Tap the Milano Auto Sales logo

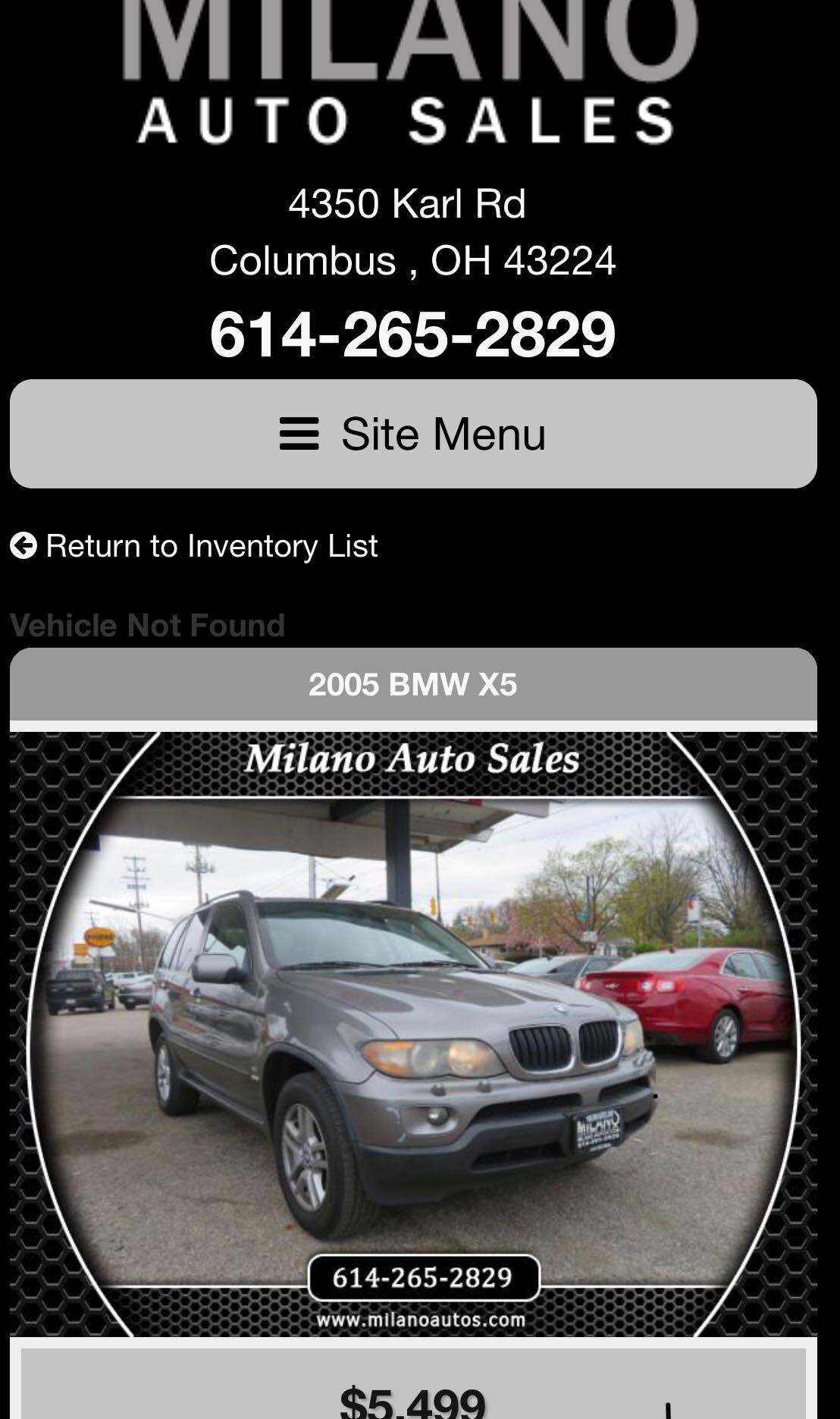(409, 72)
